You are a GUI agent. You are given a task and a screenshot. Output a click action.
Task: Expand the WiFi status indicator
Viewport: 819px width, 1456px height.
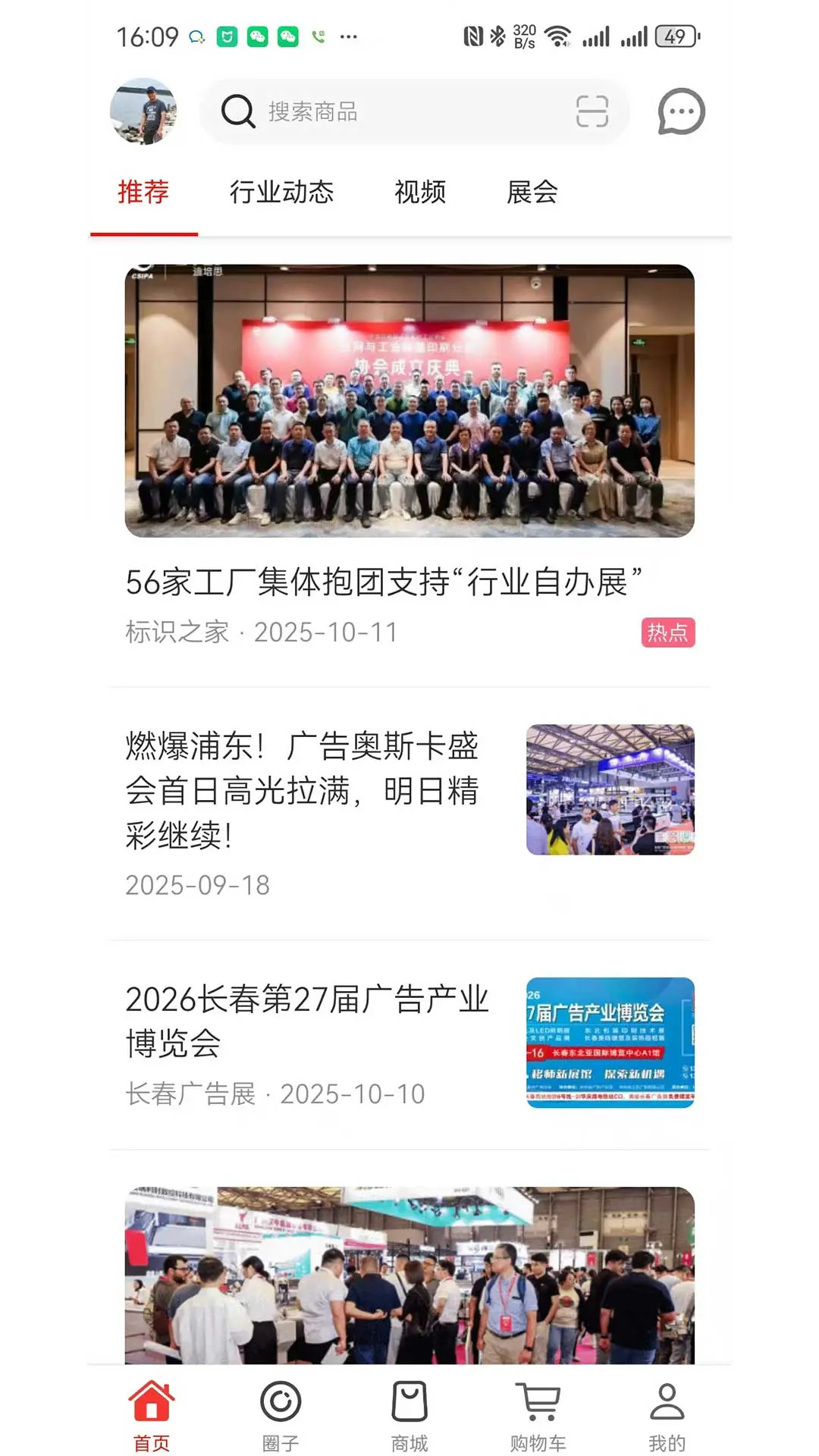tap(559, 33)
